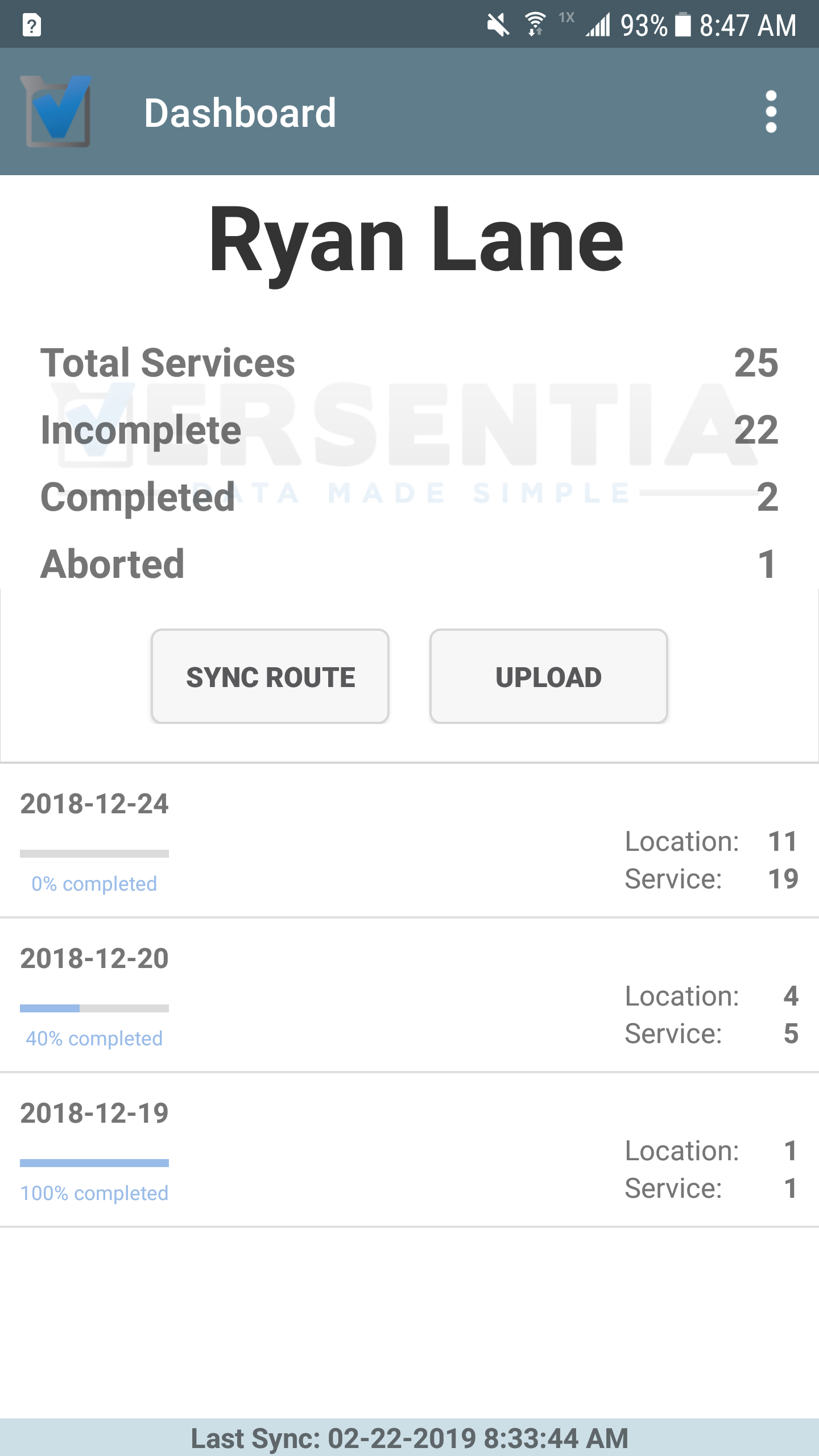Tap the SYNC ROUTE button

[x=270, y=676]
